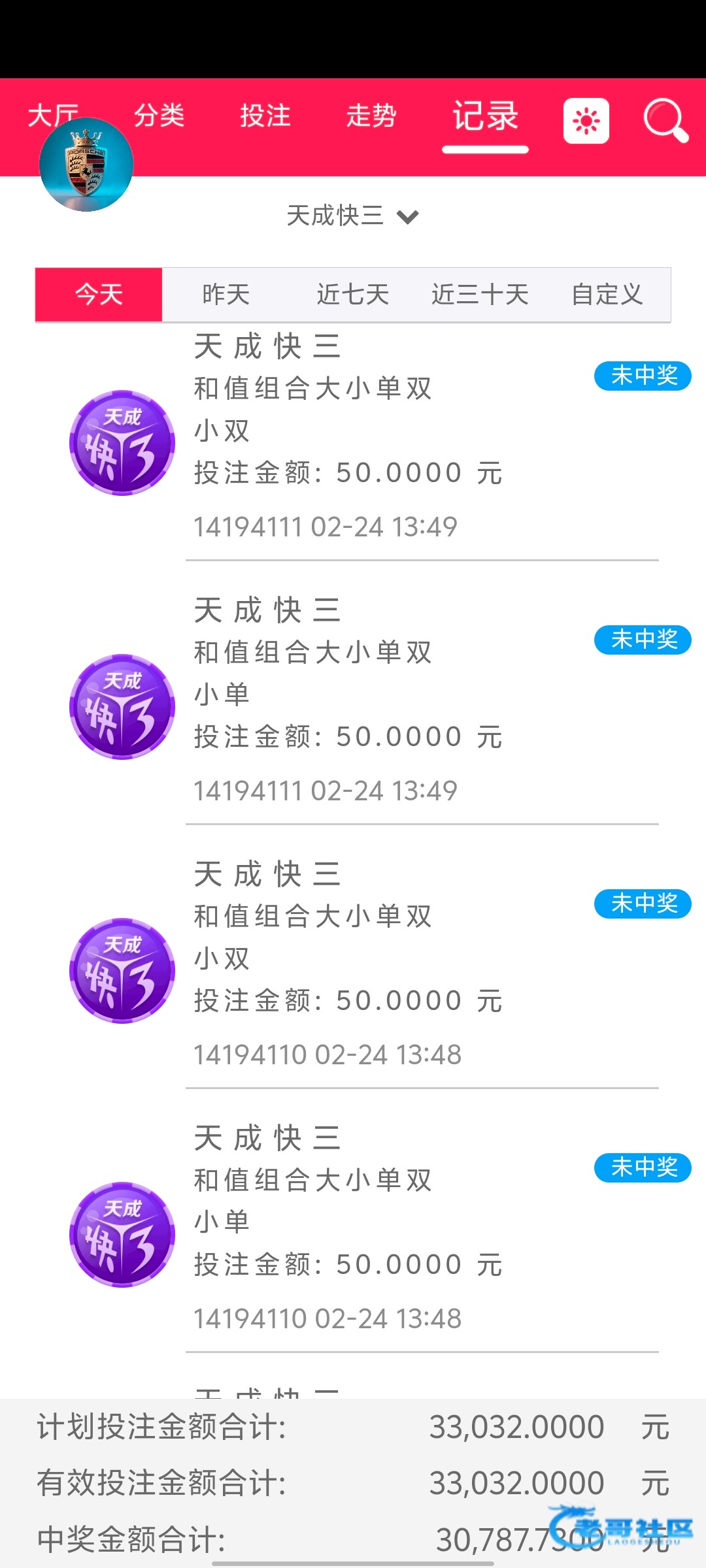The height and width of the screenshot is (1568, 706).
Task: Tap the Porsche profile avatar
Action: click(x=86, y=165)
